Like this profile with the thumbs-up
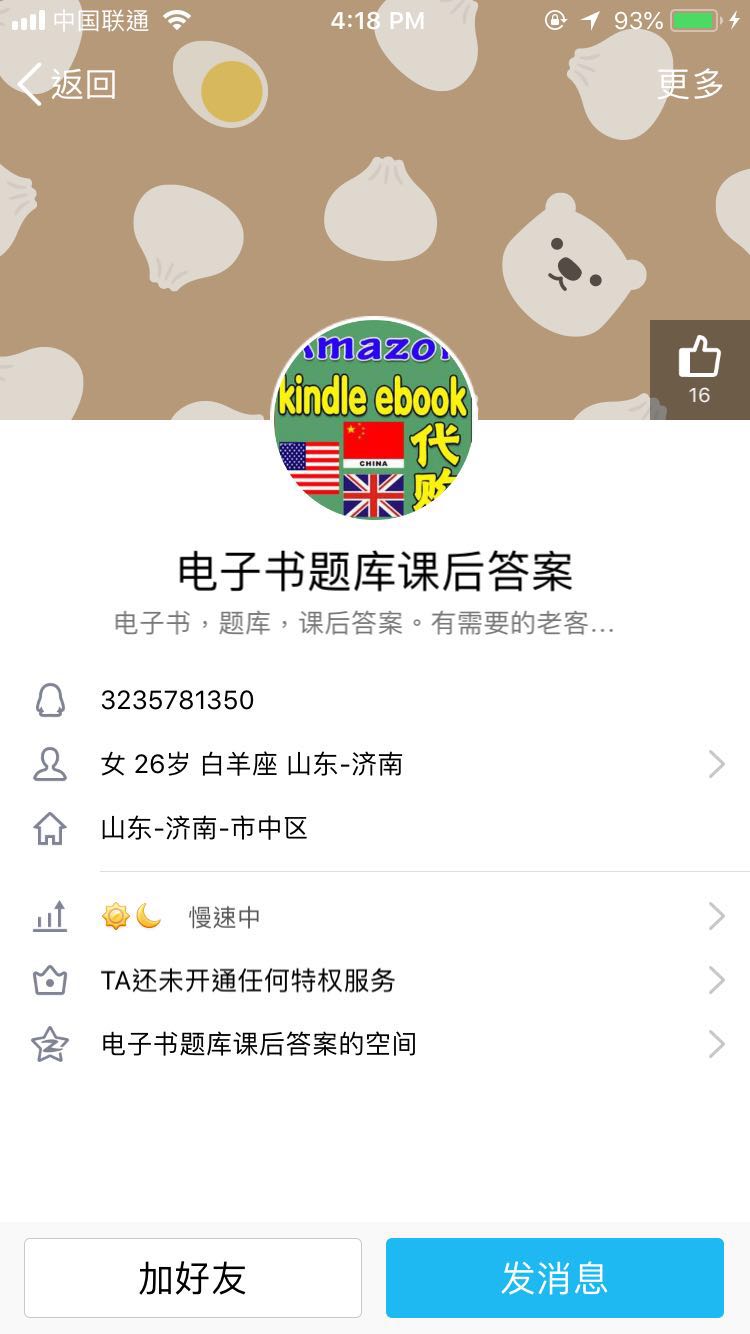Viewport: 750px width, 1334px height. click(699, 369)
